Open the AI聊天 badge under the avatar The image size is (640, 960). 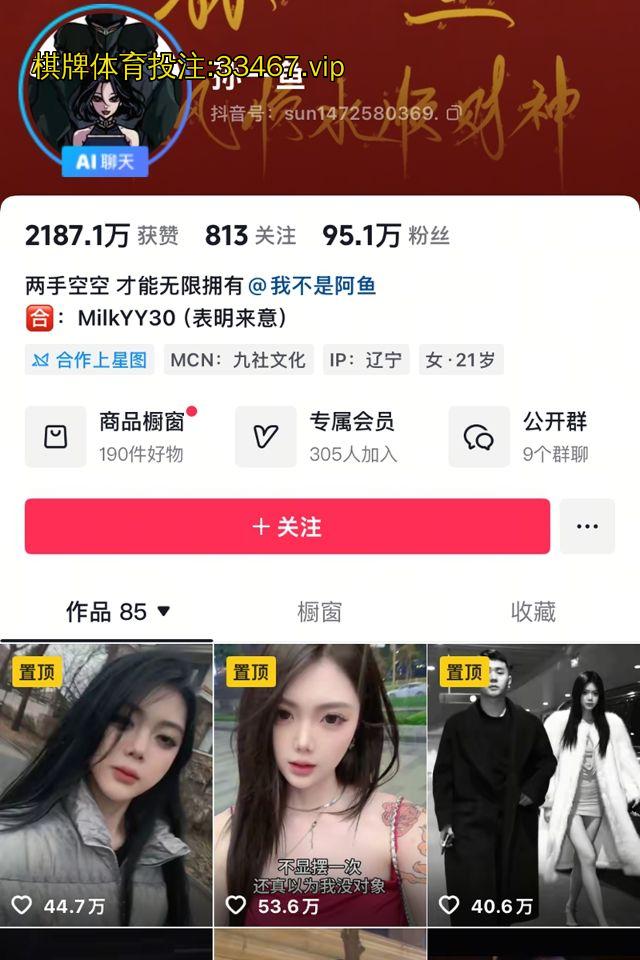(x=105, y=161)
